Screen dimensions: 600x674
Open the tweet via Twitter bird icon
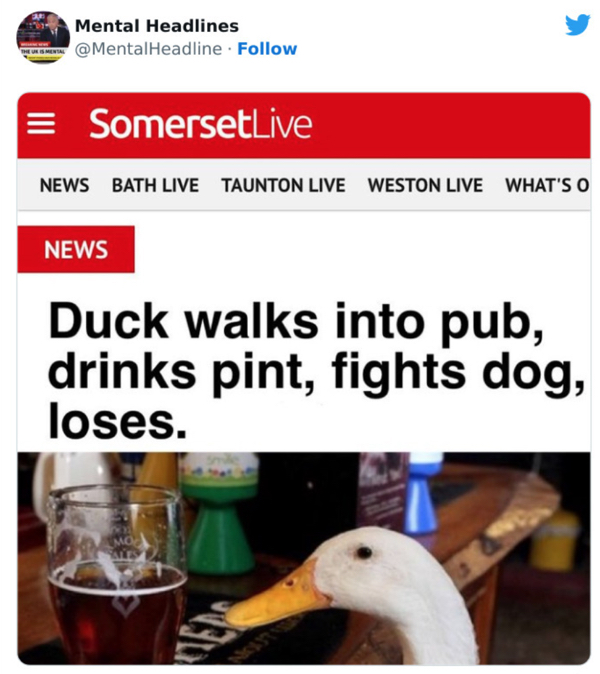(577, 25)
